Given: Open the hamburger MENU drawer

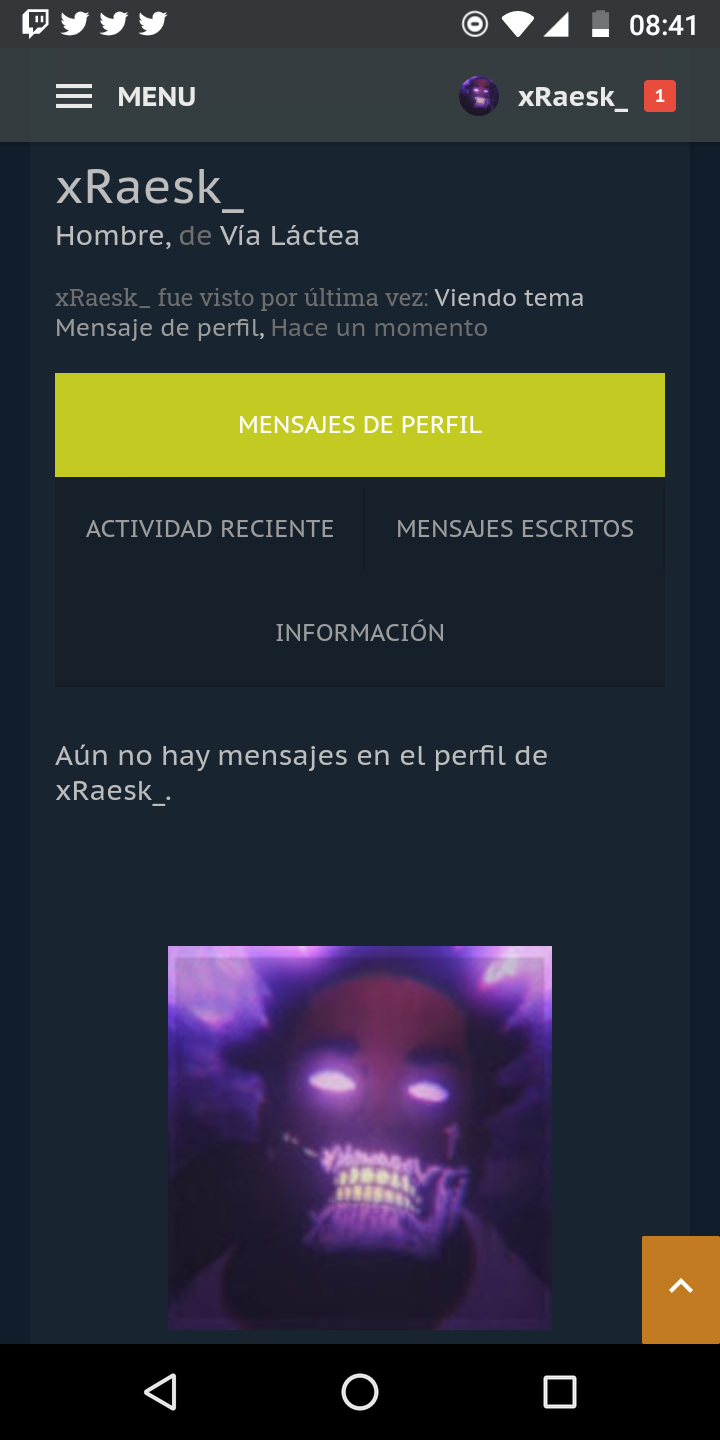Looking at the screenshot, I should tap(125, 96).
